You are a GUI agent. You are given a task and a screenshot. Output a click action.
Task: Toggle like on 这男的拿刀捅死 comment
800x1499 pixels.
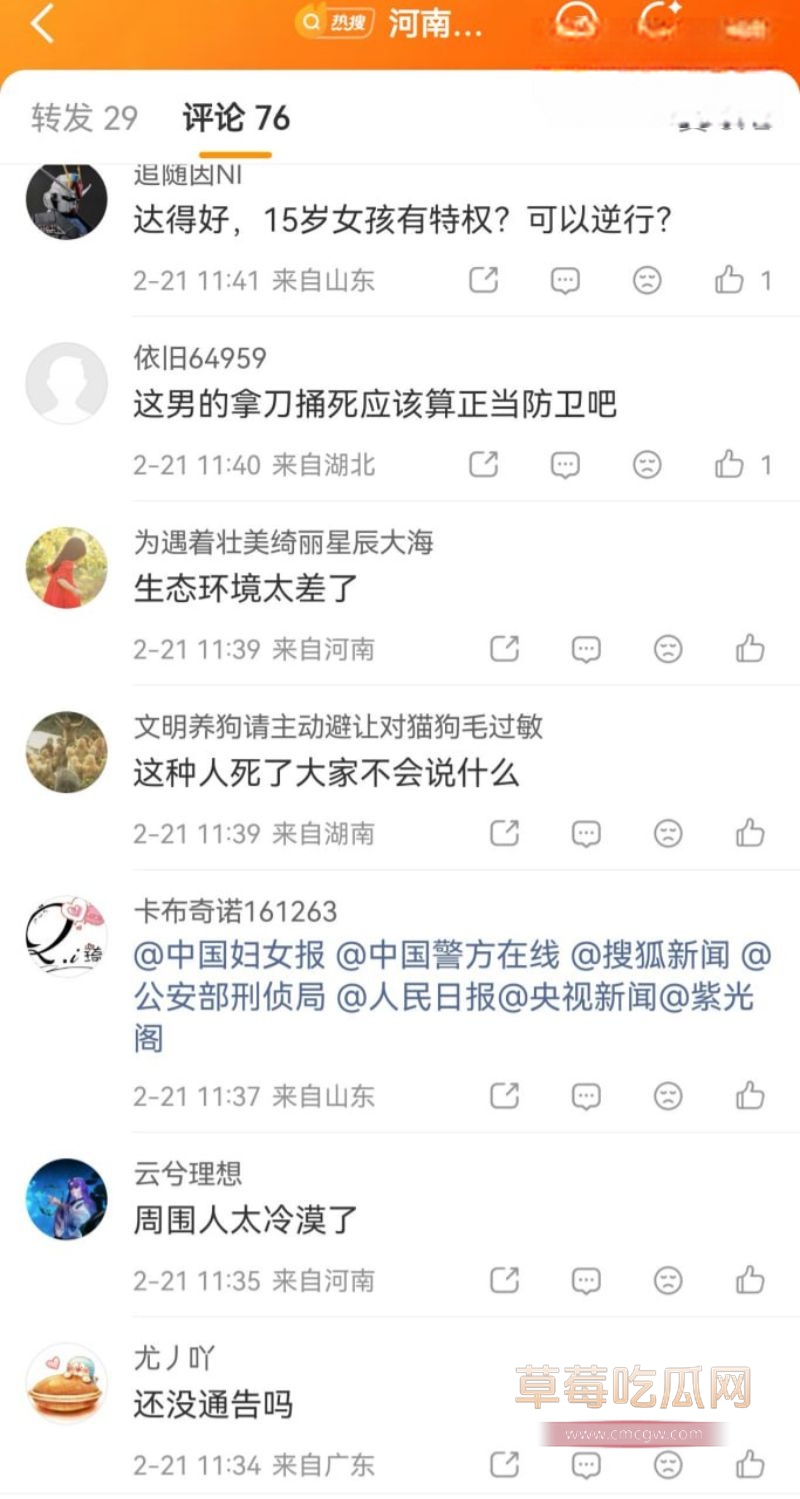point(727,464)
